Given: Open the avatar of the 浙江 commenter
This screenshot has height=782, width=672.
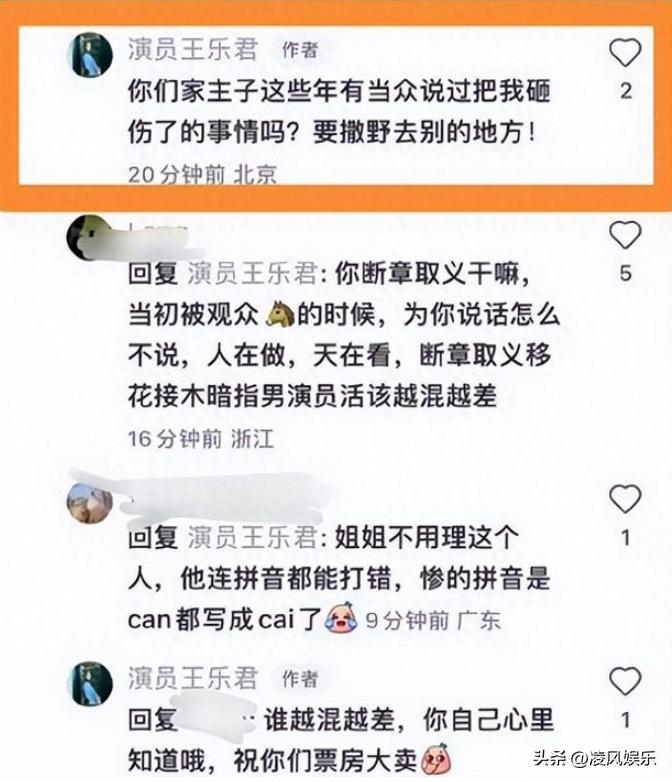Looking at the screenshot, I should [88, 238].
